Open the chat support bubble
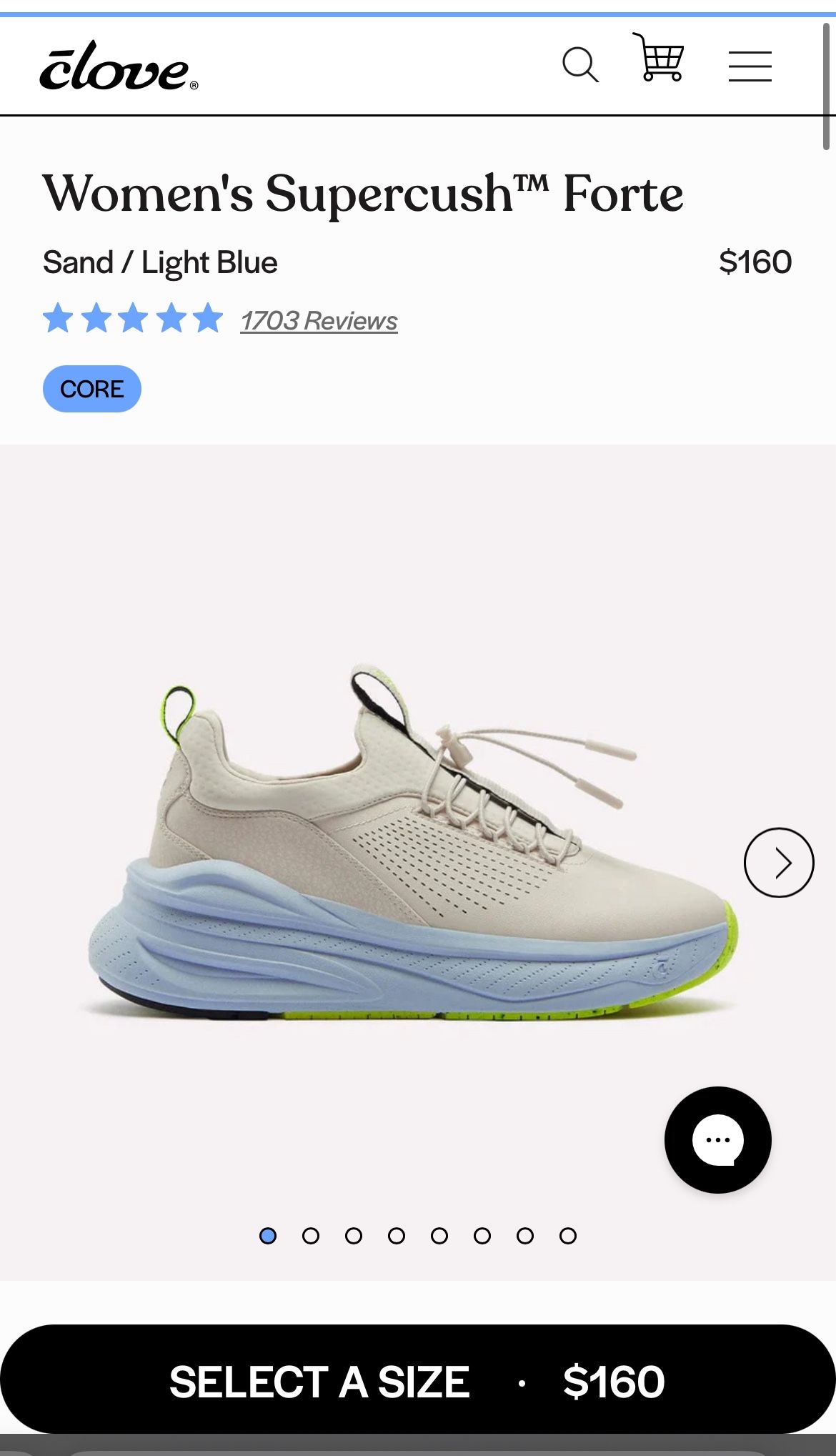Viewport: 836px width, 1456px height. coord(717,1140)
